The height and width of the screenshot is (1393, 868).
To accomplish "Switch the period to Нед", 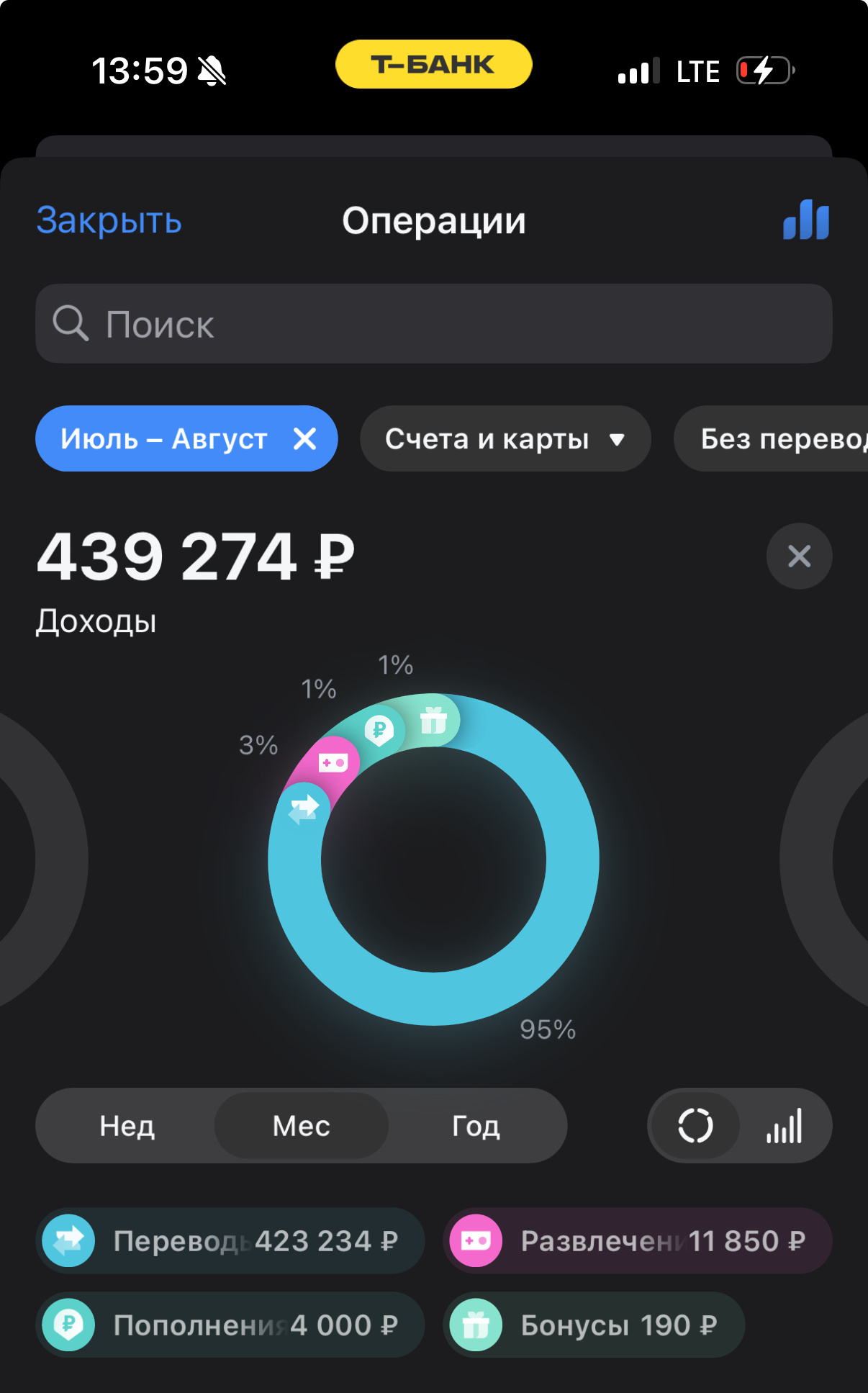I will pyautogui.click(x=127, y=1125).
